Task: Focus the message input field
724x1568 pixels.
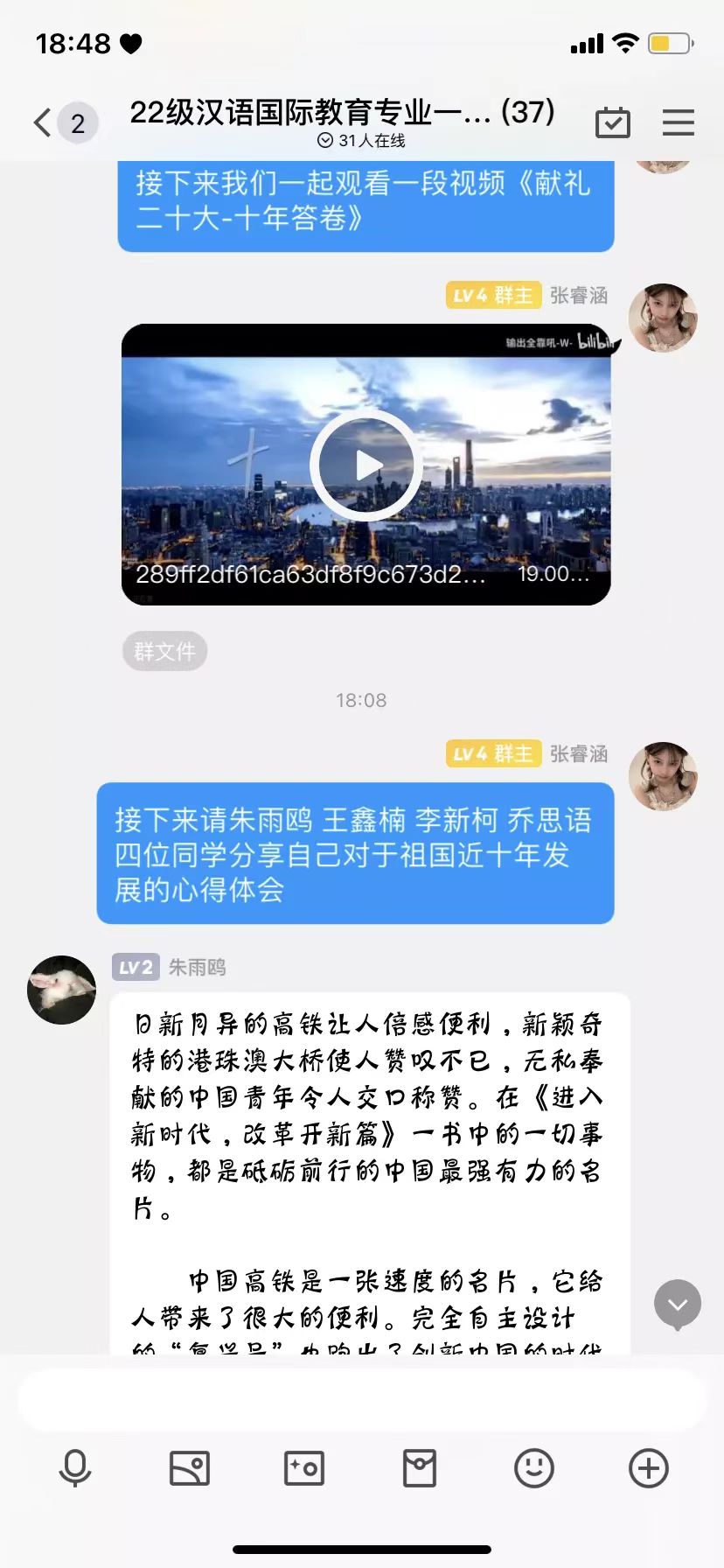Action: (362, 1400)
